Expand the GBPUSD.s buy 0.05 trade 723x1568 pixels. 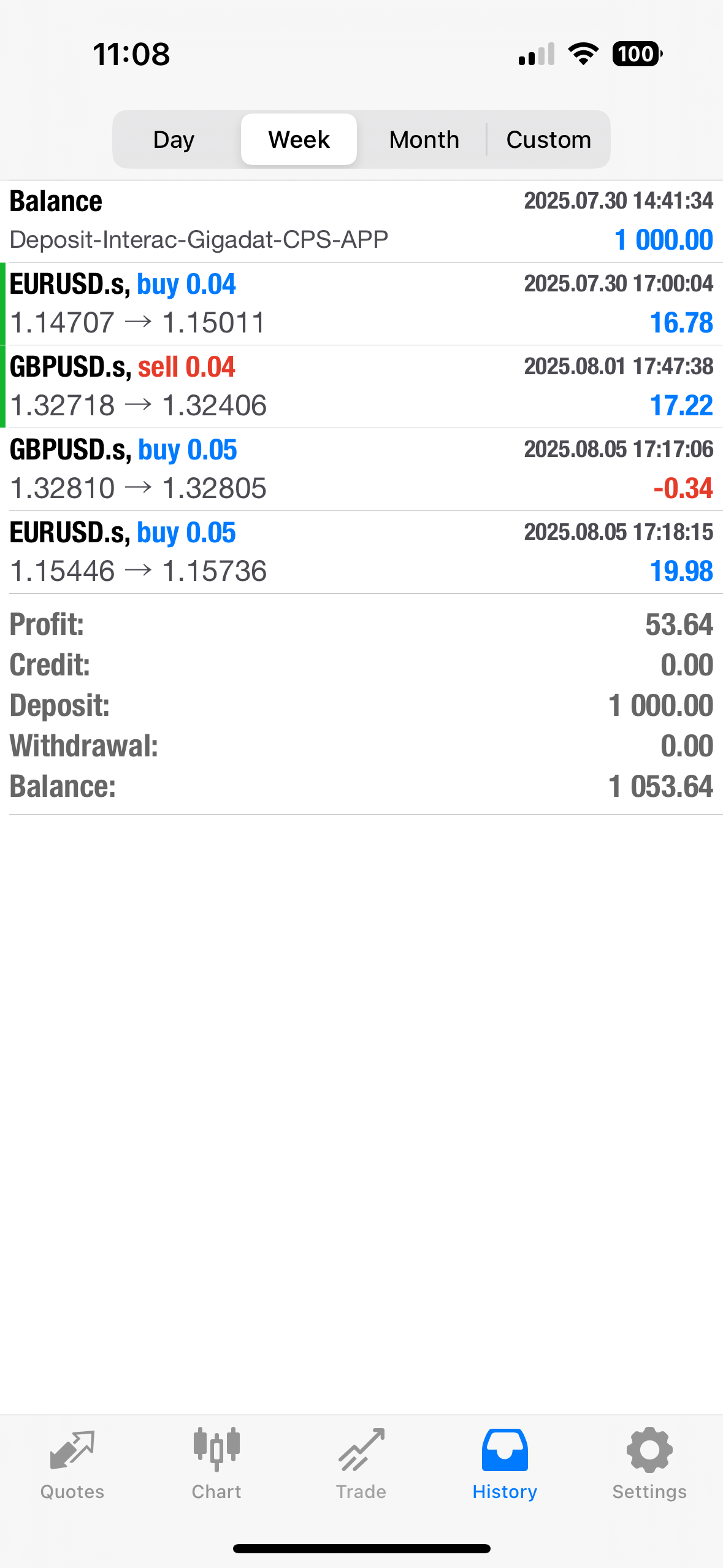pos(361,469)
